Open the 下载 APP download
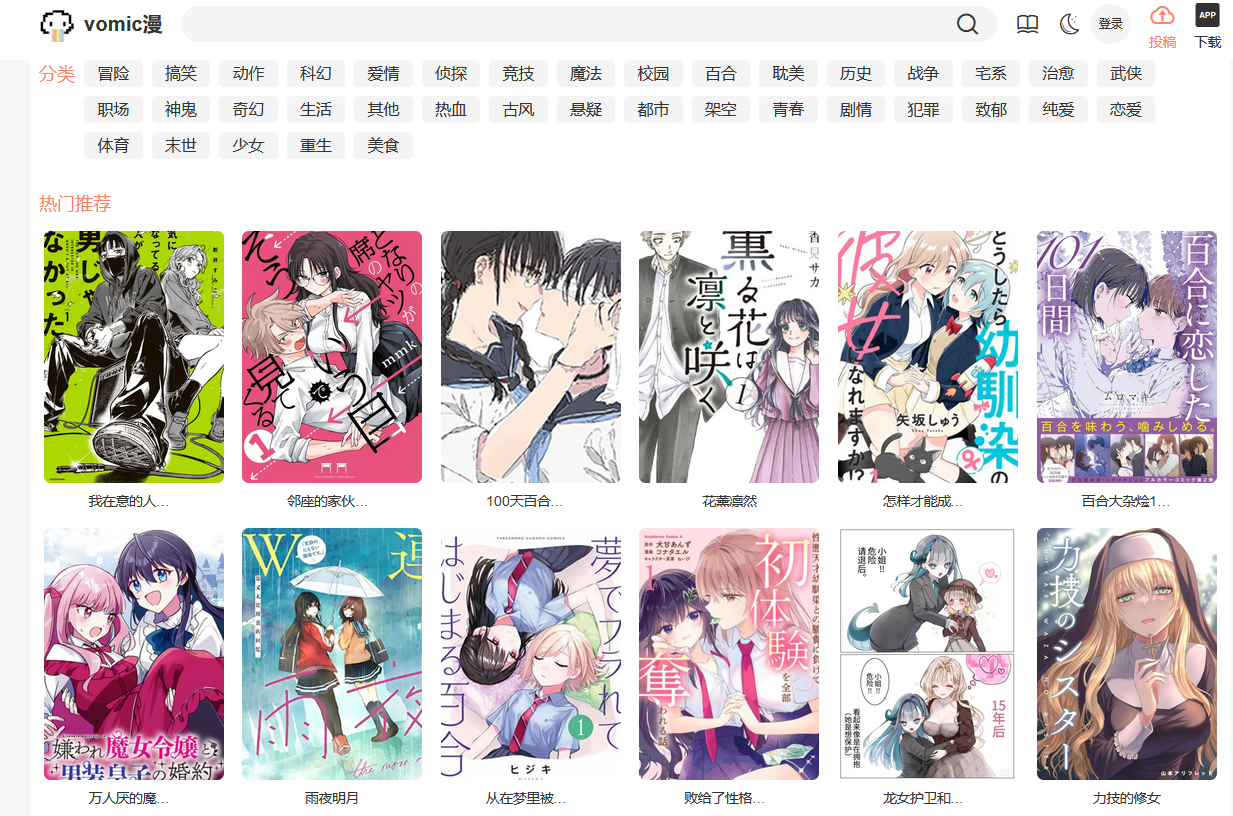The height and width of the screenshot is (816, 1233). 1207,27
